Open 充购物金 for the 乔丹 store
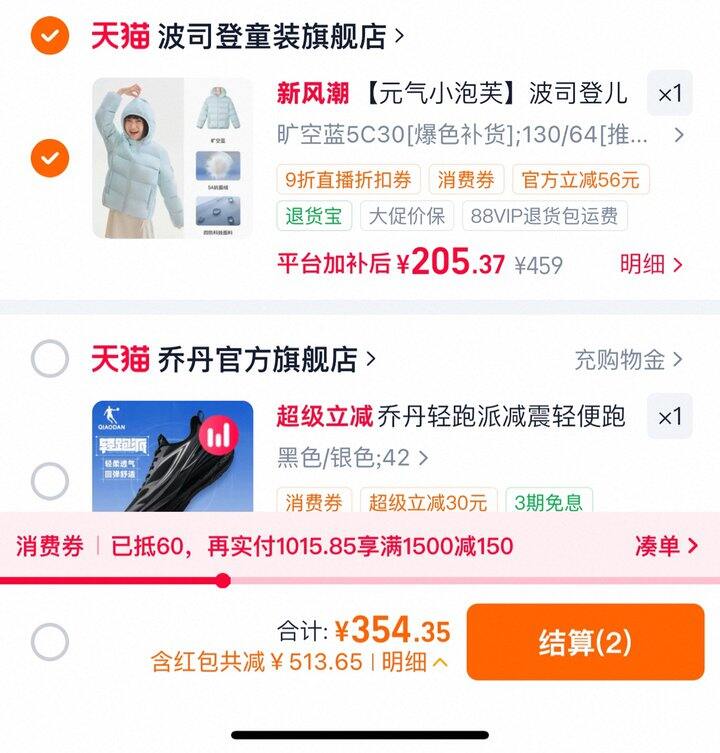 (x=628, y=360)
